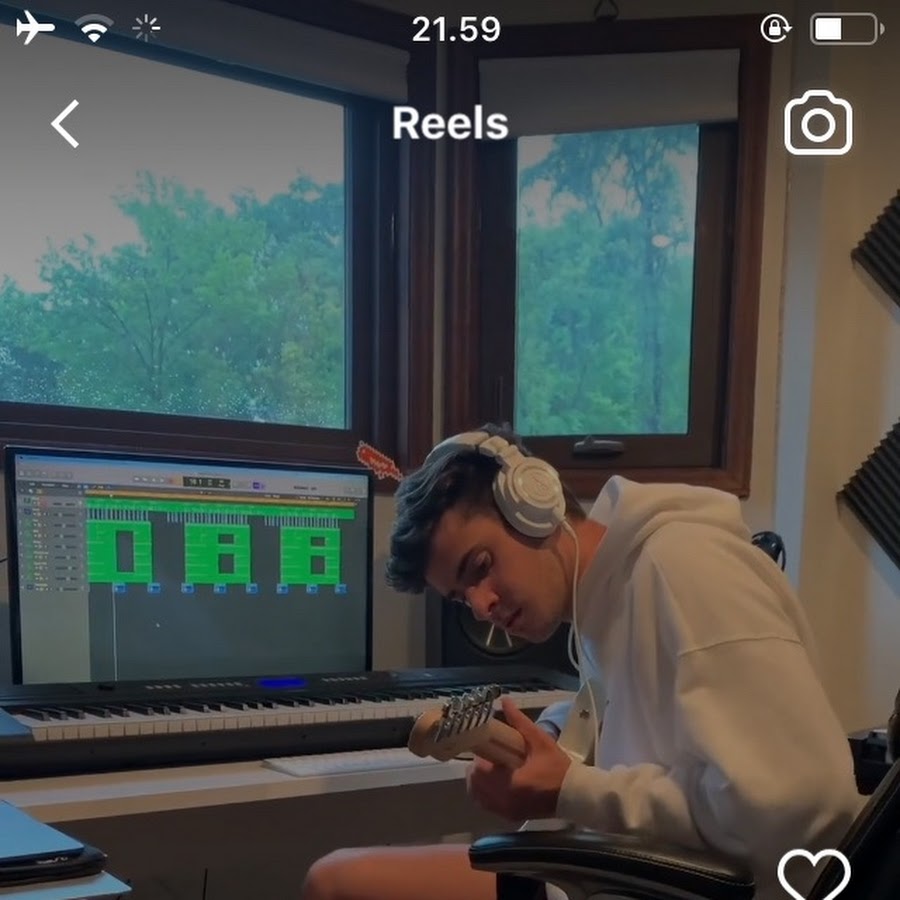
Task: Open the camera to create a reel
Action: [817, 124]
